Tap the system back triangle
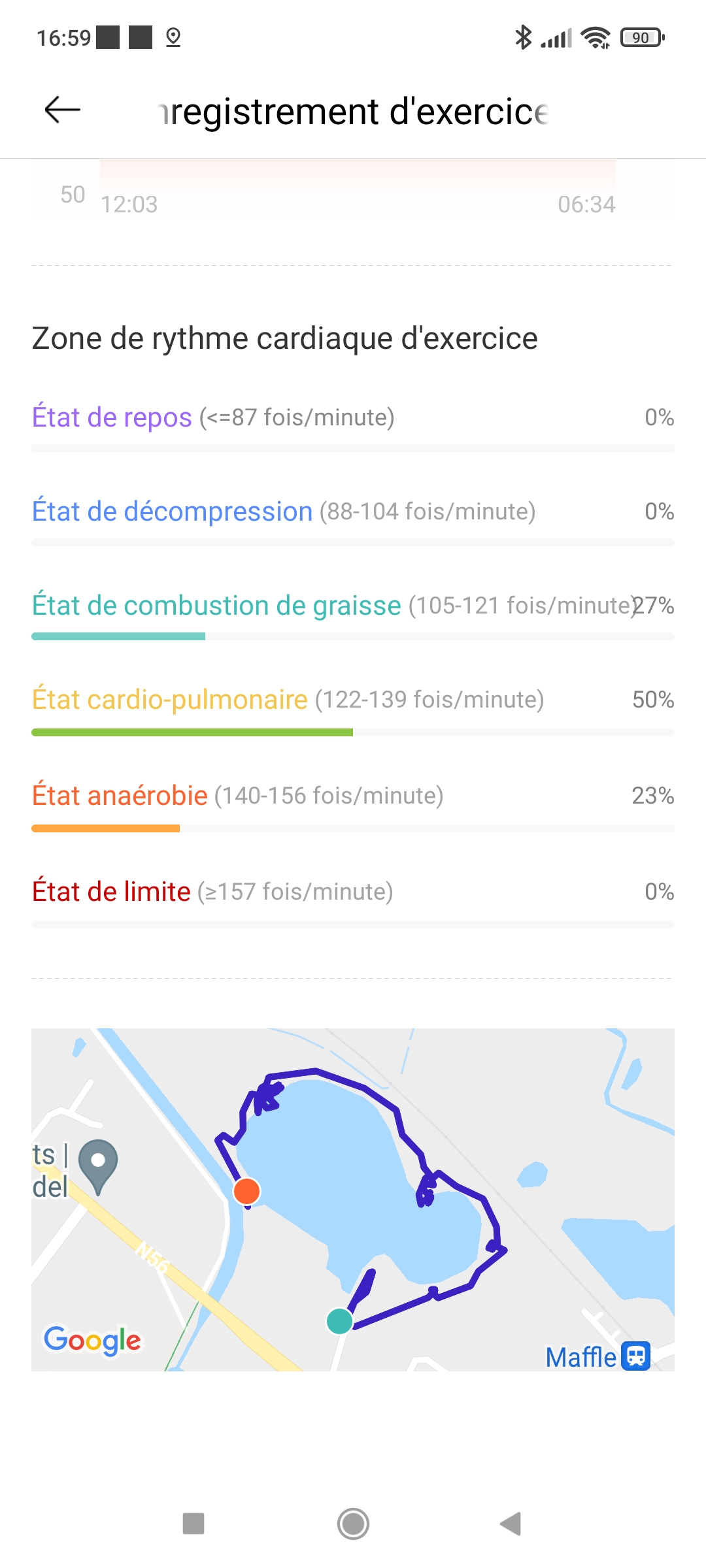The height and width of the screenshot is (1568, 706). pos(511,1524)
